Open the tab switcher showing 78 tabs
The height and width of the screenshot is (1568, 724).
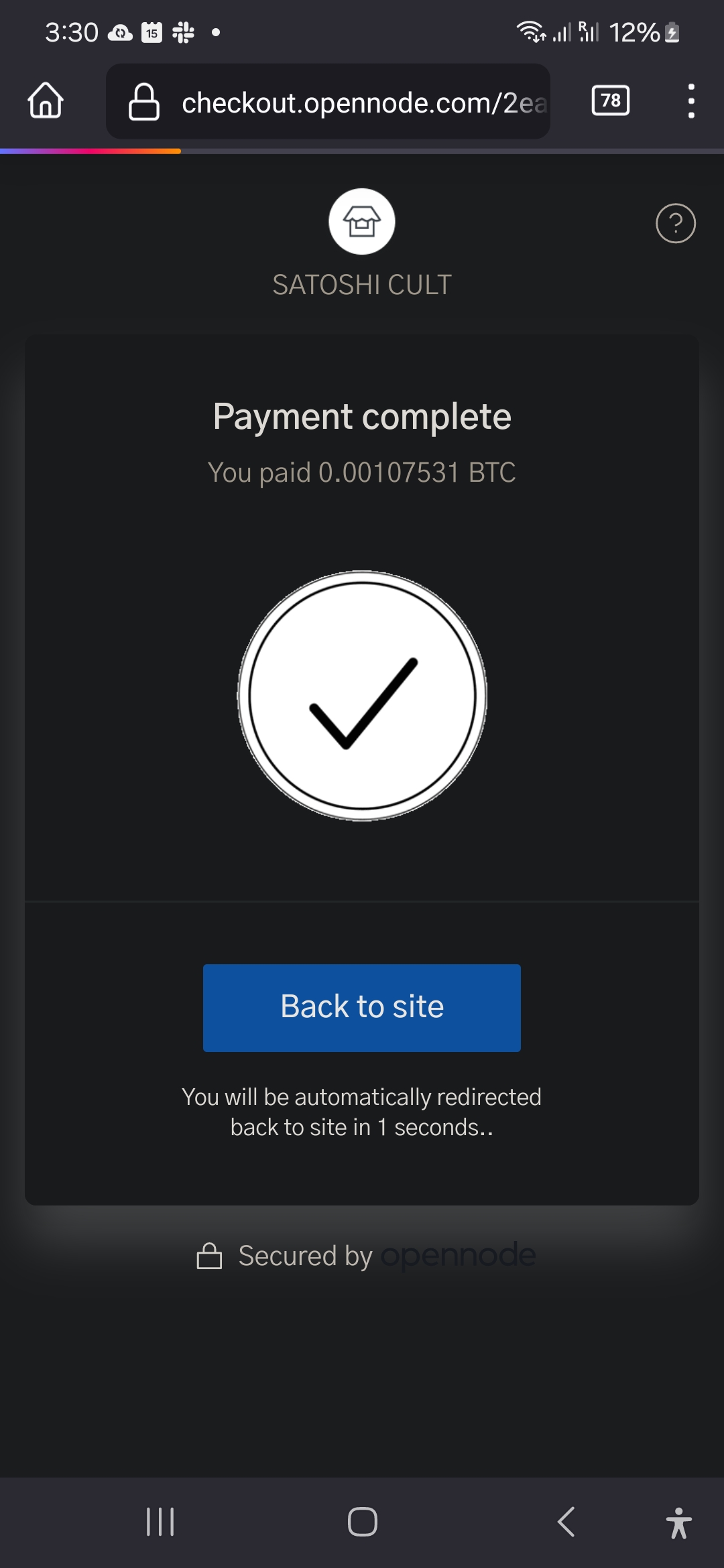click(610, 101)
